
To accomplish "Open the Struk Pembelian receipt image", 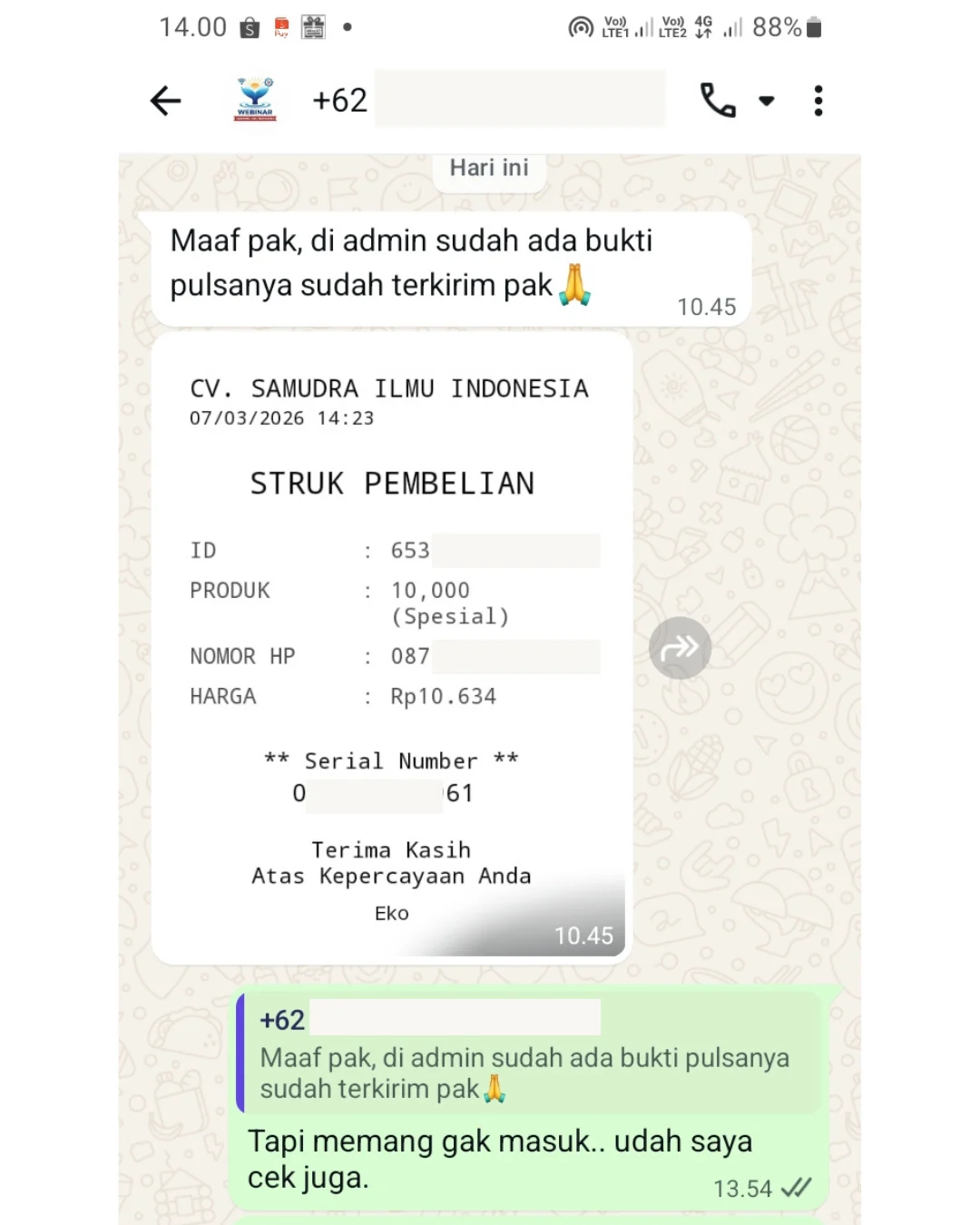I will click(x=392, y=648).
